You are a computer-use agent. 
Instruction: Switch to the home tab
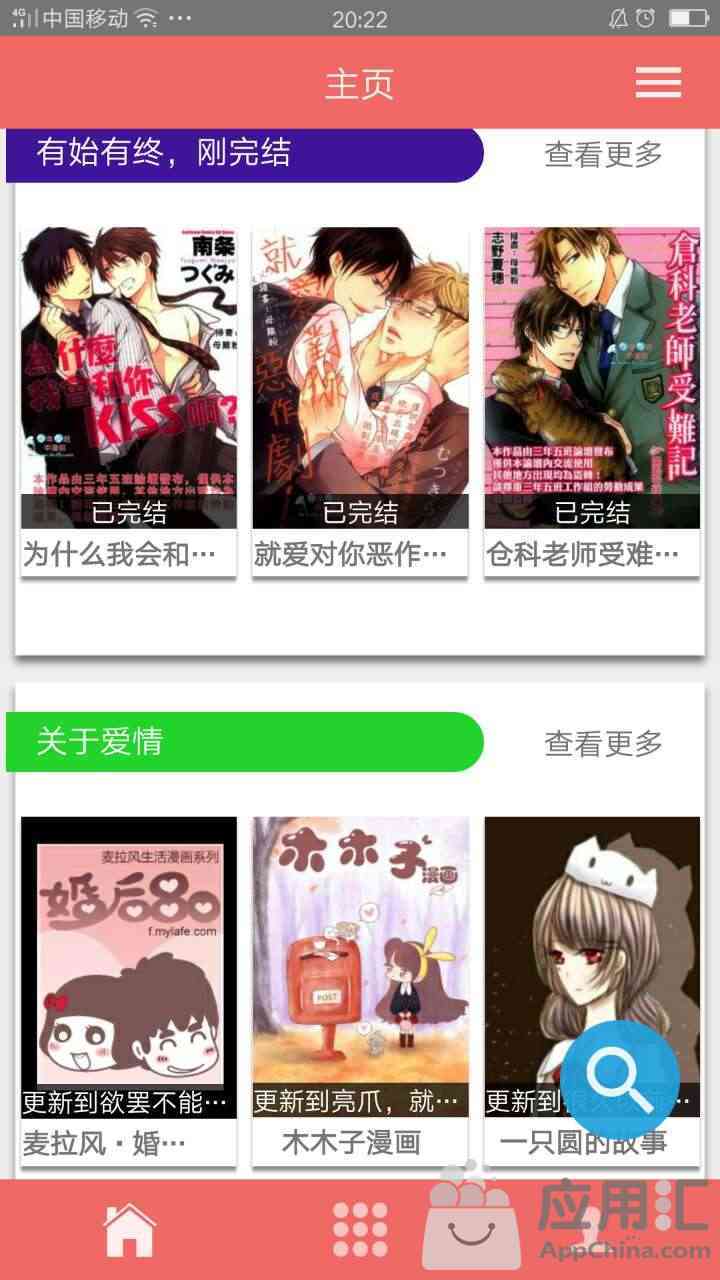130,1230
